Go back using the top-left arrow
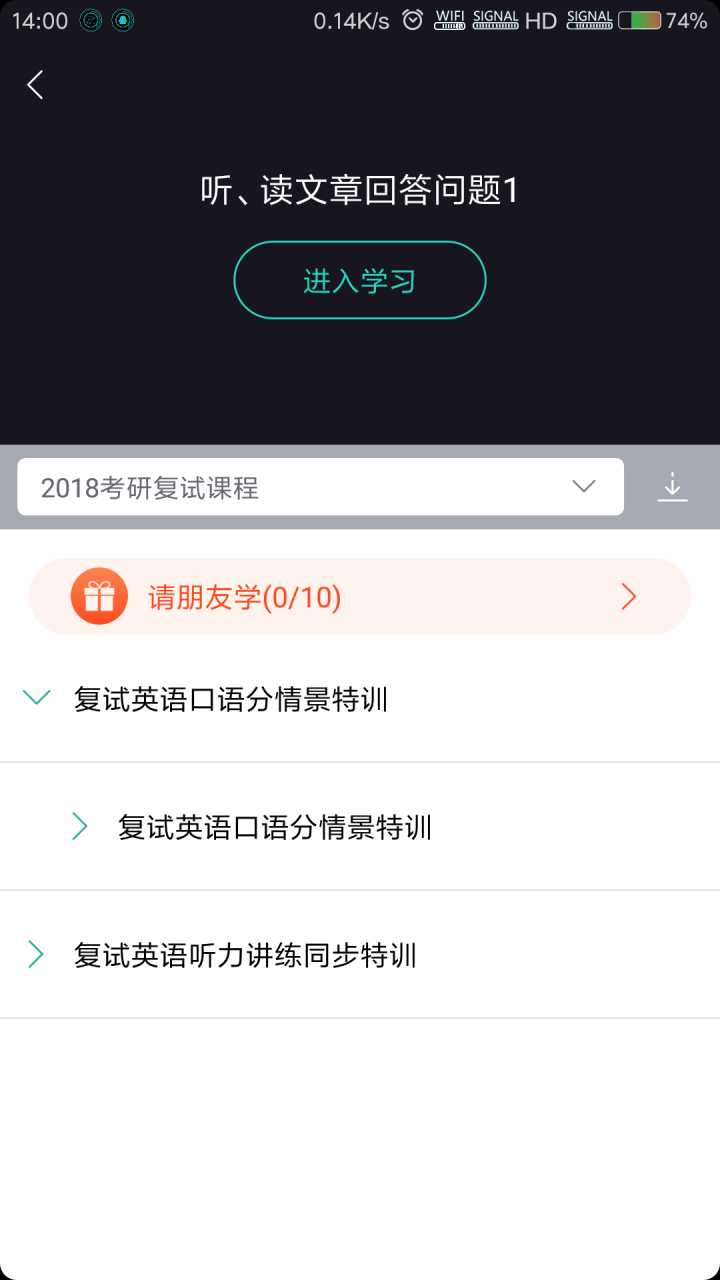This screenshot has height=1280, width=720. point(35,85)
